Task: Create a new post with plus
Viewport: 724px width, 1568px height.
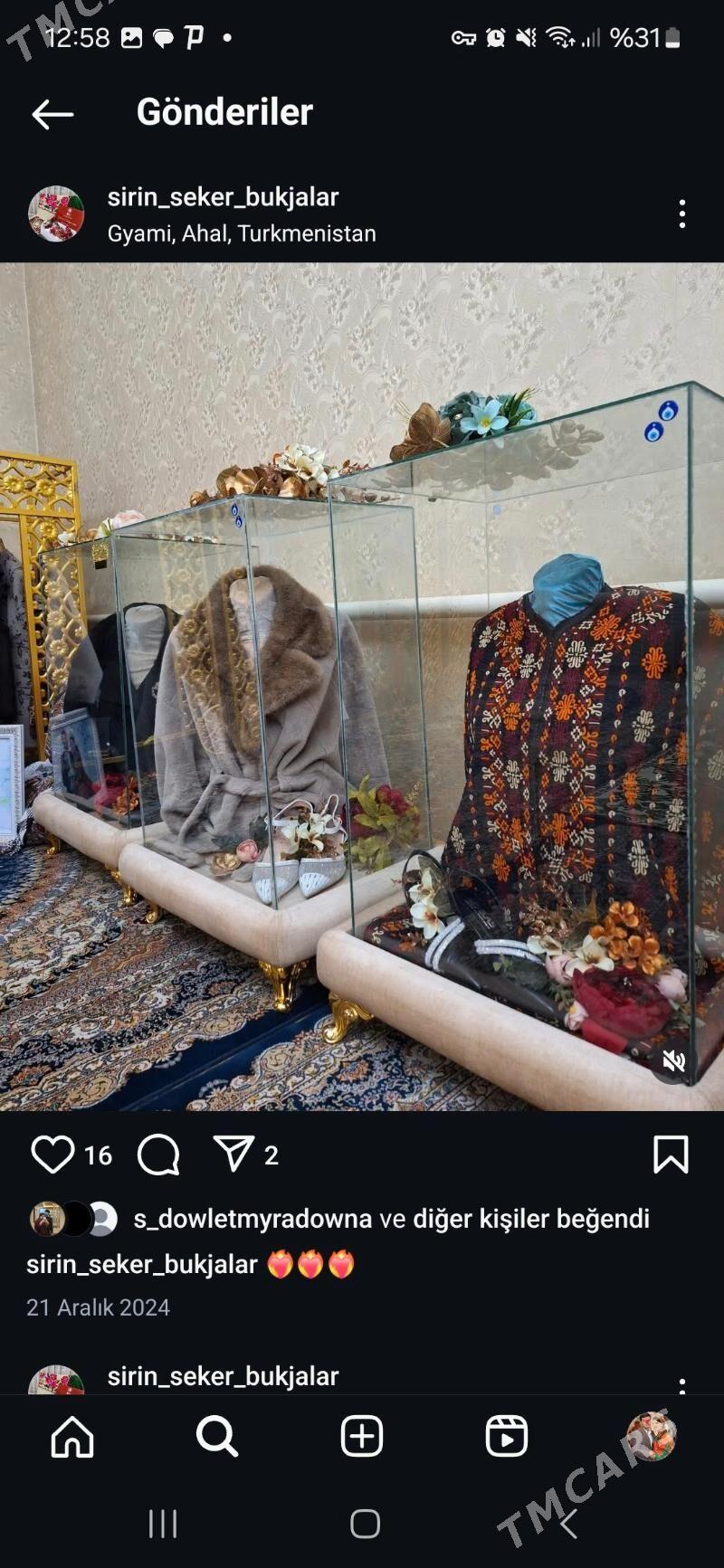Action: 362,1437
